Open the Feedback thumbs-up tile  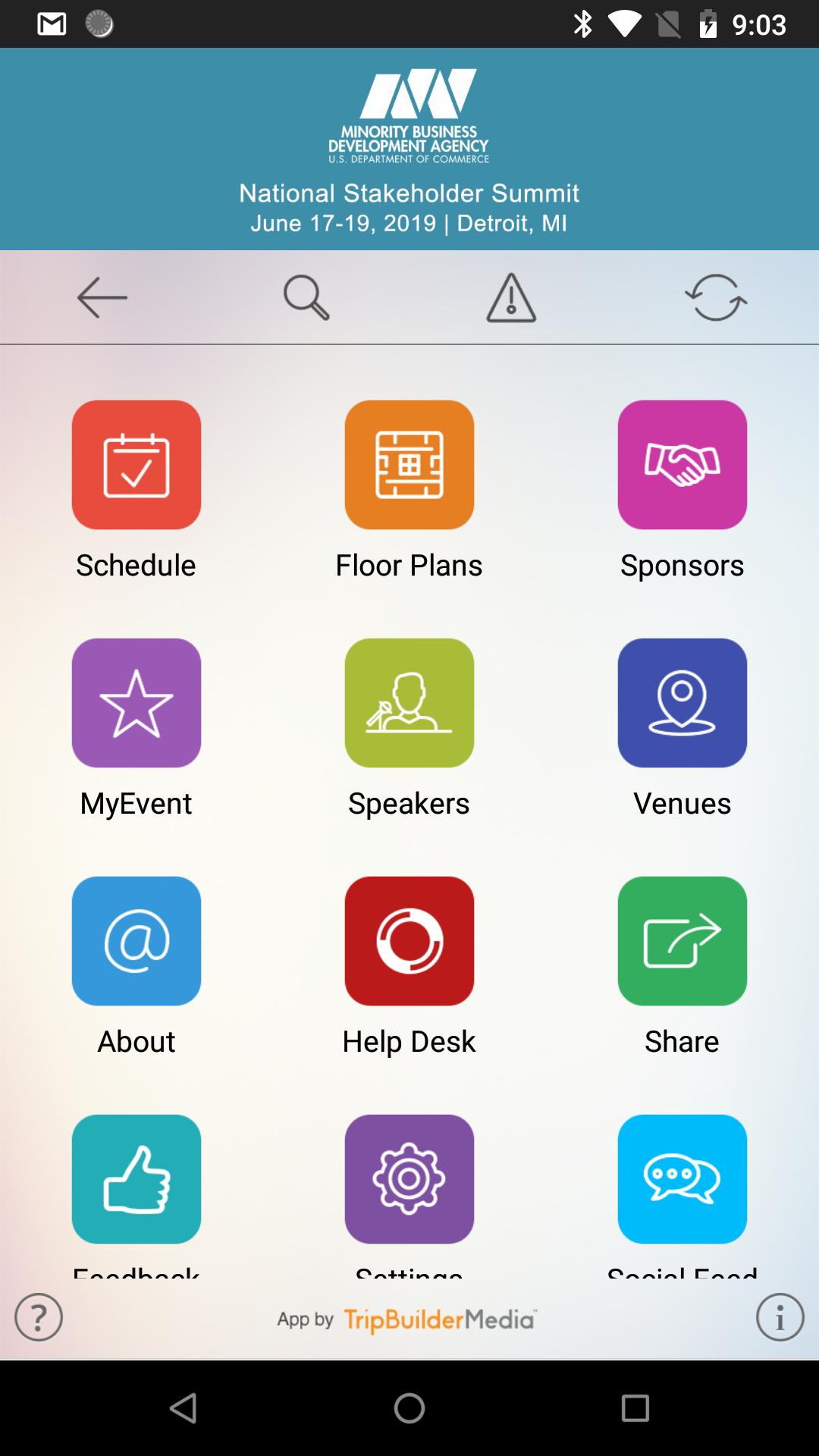point(136,1179)
